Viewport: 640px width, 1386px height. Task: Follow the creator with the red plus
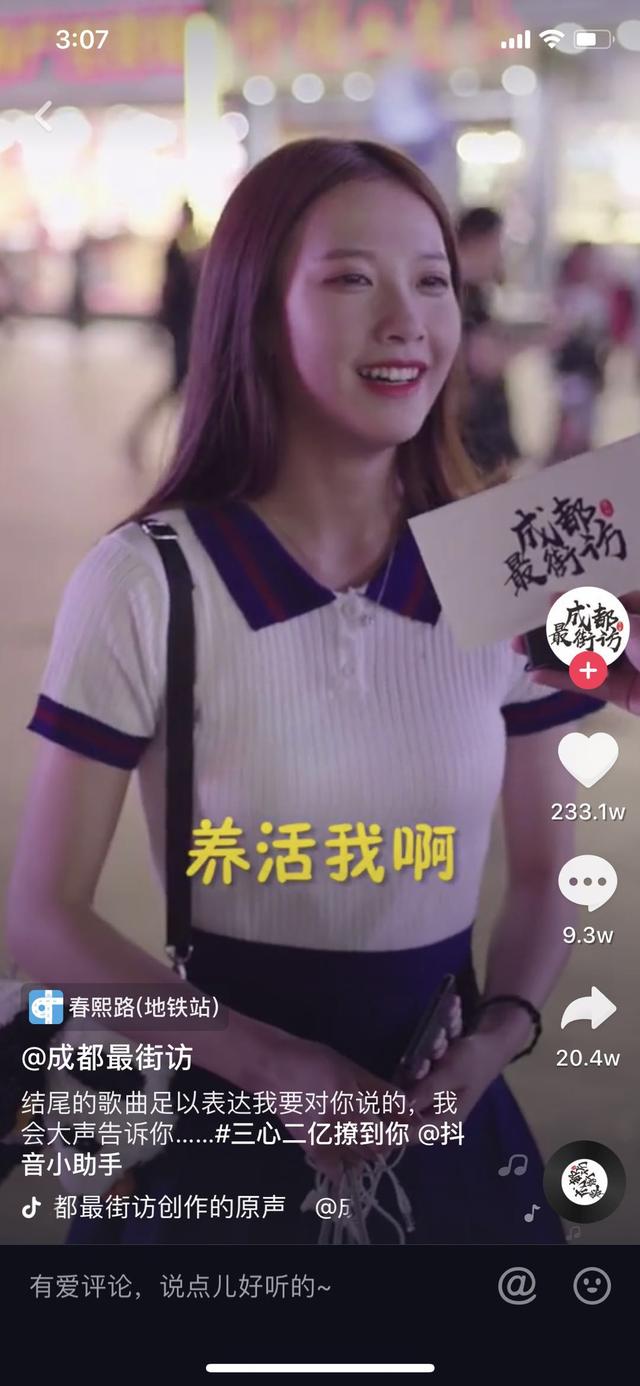click(x=587, y=671)
